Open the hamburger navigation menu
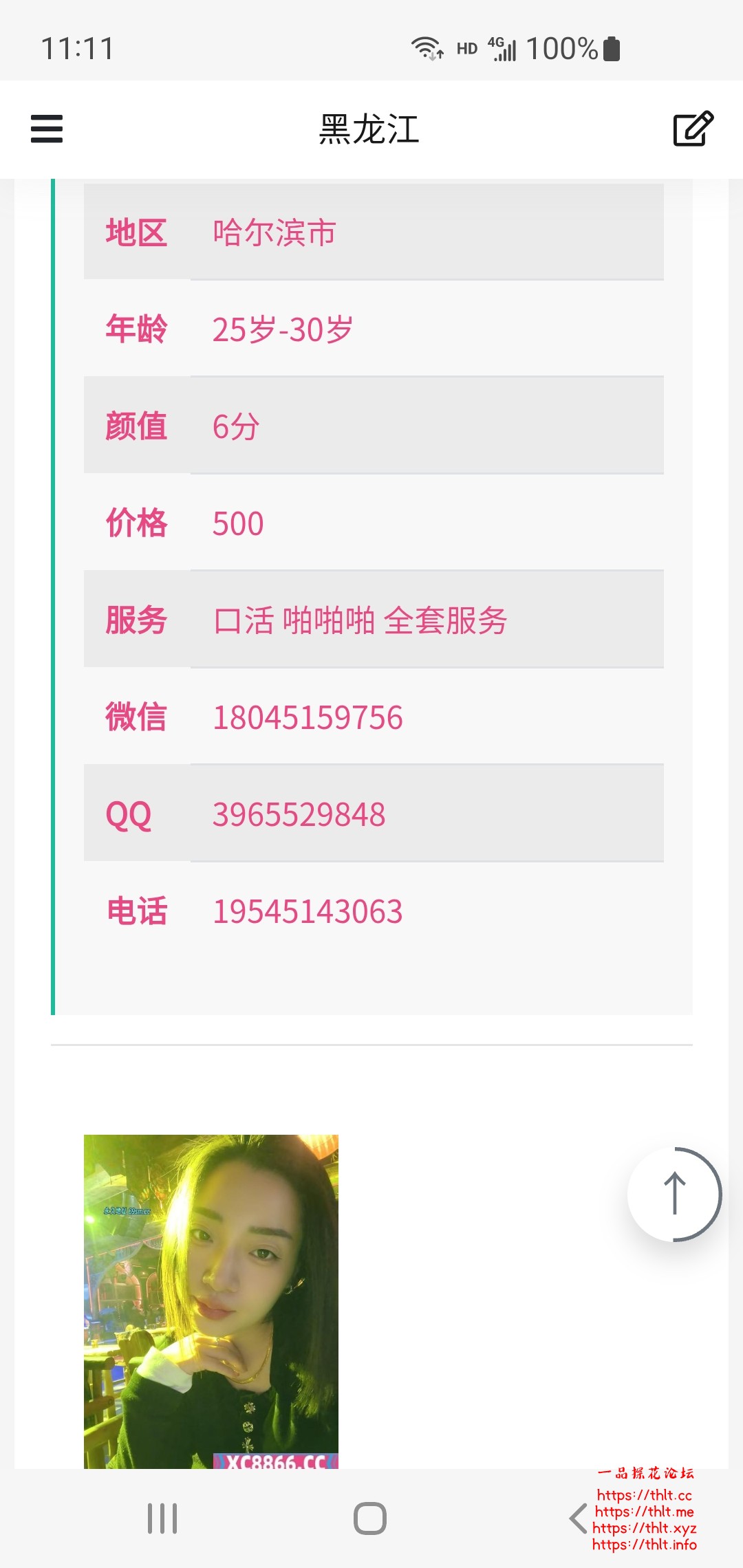 pyautogui.click(x=47, y=130)
